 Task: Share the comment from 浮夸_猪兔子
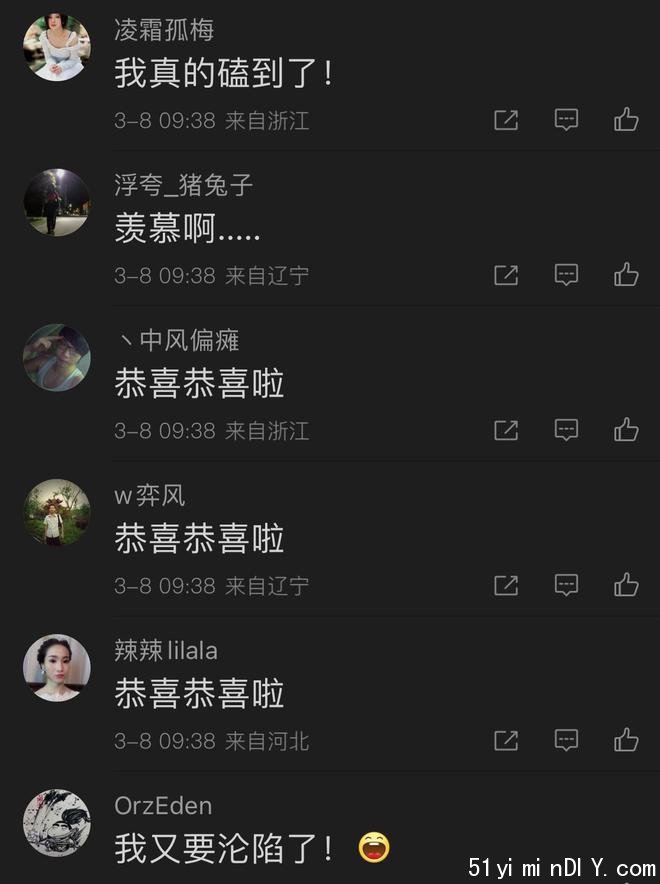(x=506, y=275)
